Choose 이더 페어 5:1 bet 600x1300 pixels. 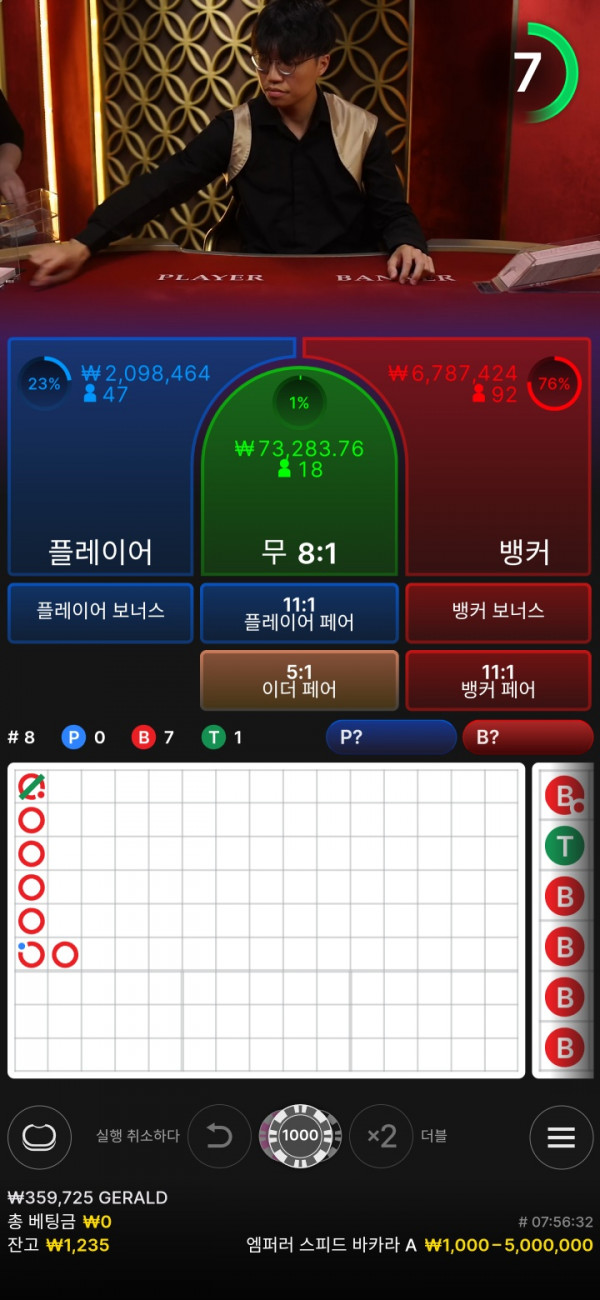pos(299,680)
